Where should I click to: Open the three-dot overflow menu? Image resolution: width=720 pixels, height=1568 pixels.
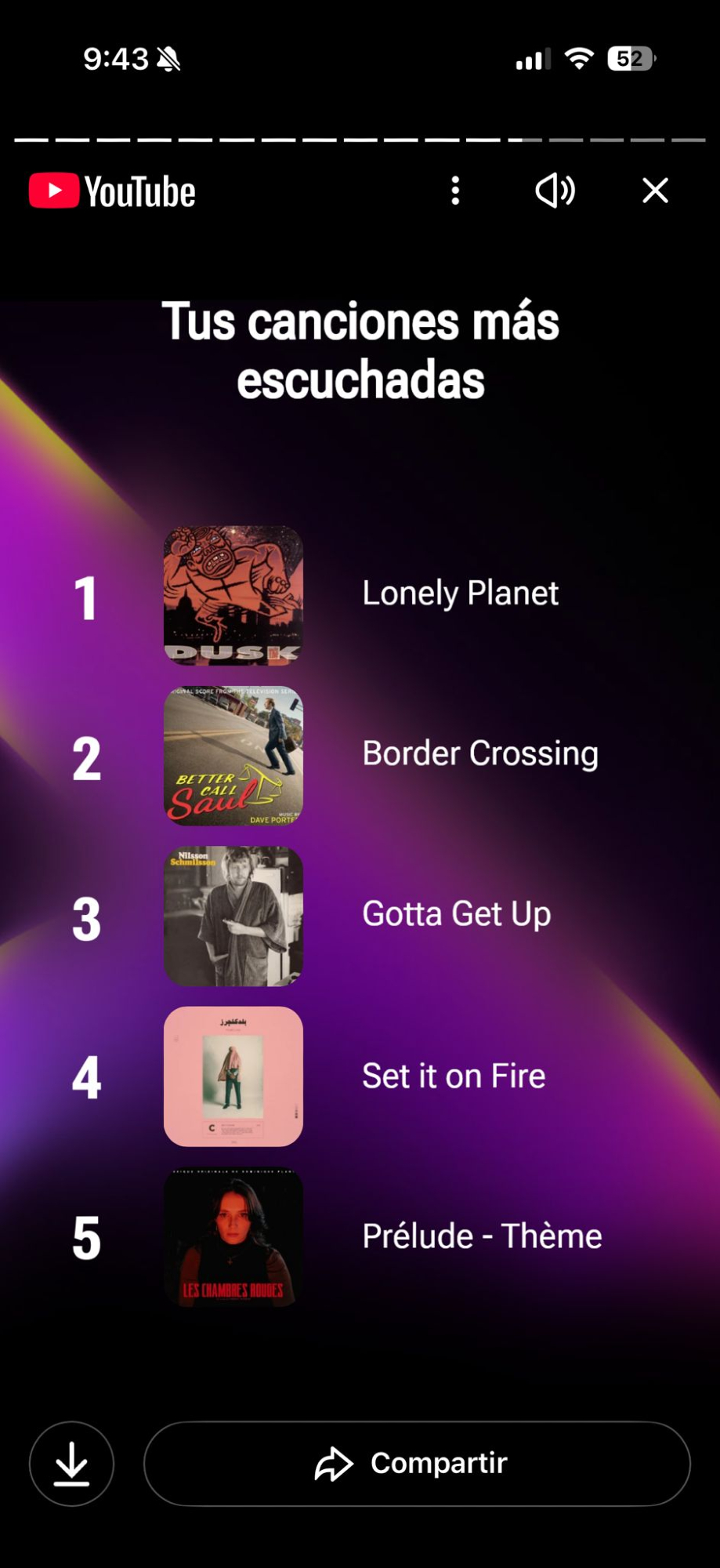coord(455,191)
